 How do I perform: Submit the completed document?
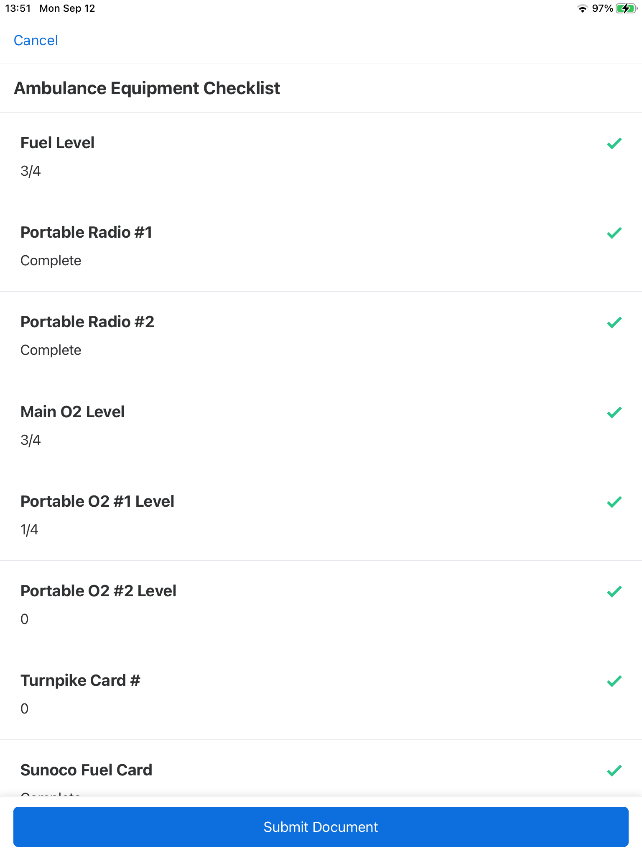point(320,827)
